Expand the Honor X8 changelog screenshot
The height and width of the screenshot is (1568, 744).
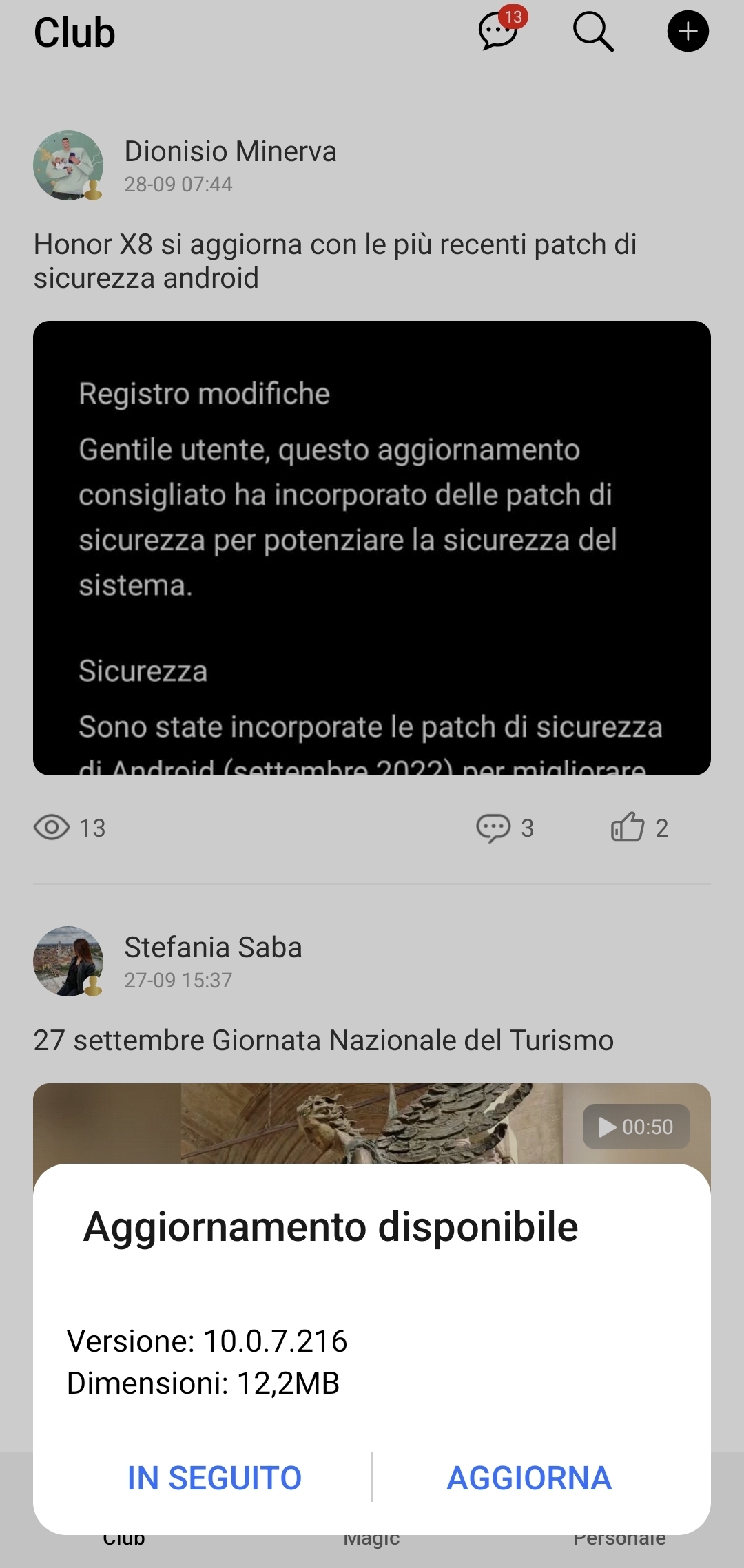tap(372, 547)
